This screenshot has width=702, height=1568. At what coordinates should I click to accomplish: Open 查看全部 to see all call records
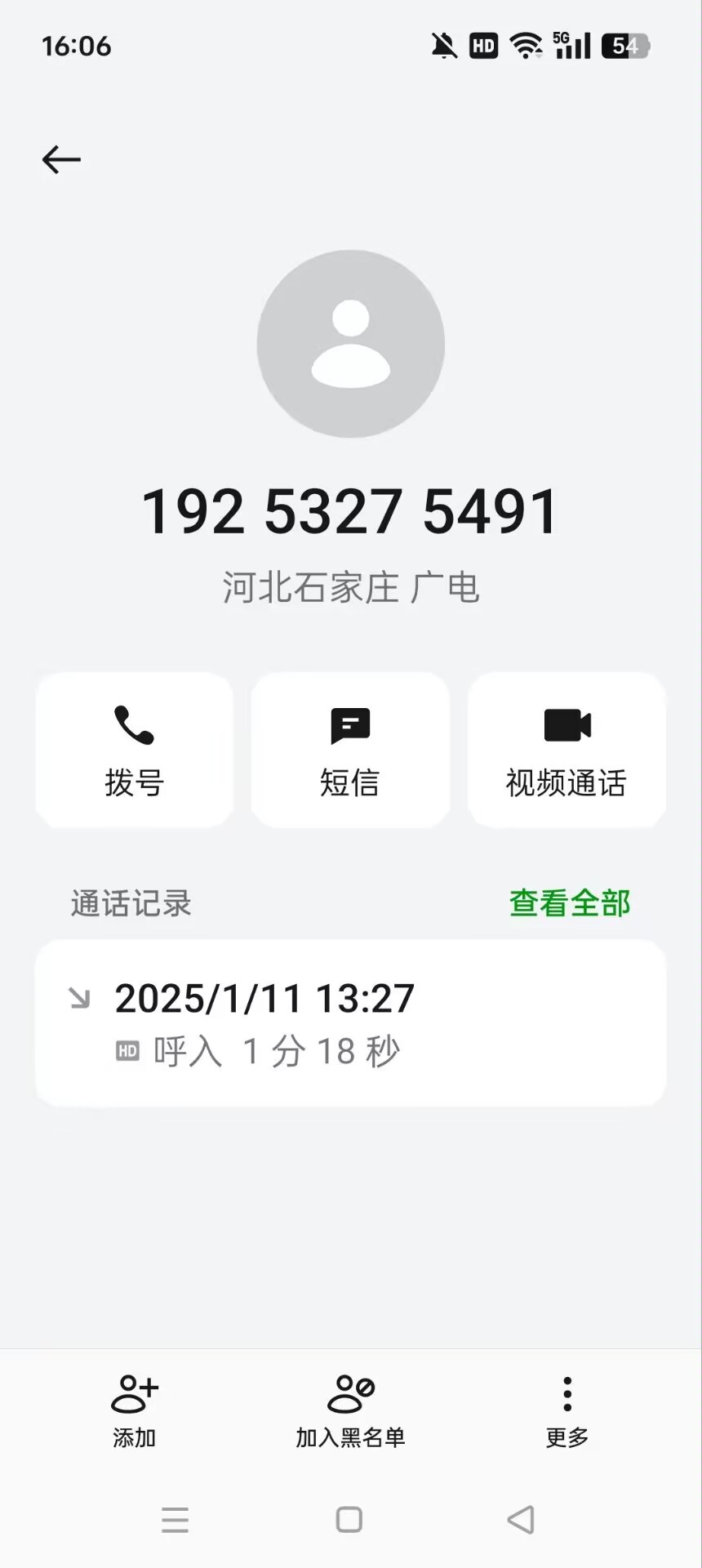[x=570, y=903]
